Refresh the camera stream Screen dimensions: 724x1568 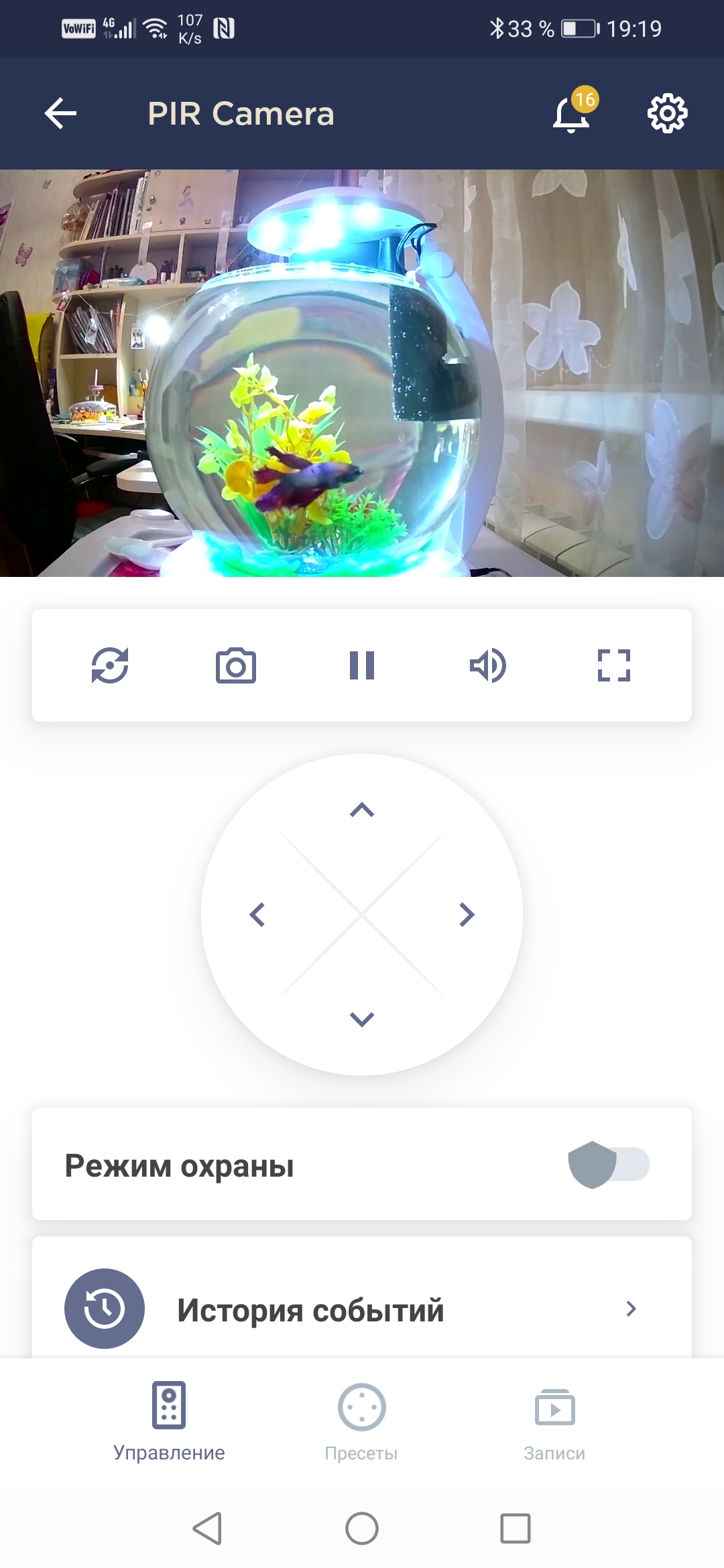pyautogui.click(x=110, y=665)
